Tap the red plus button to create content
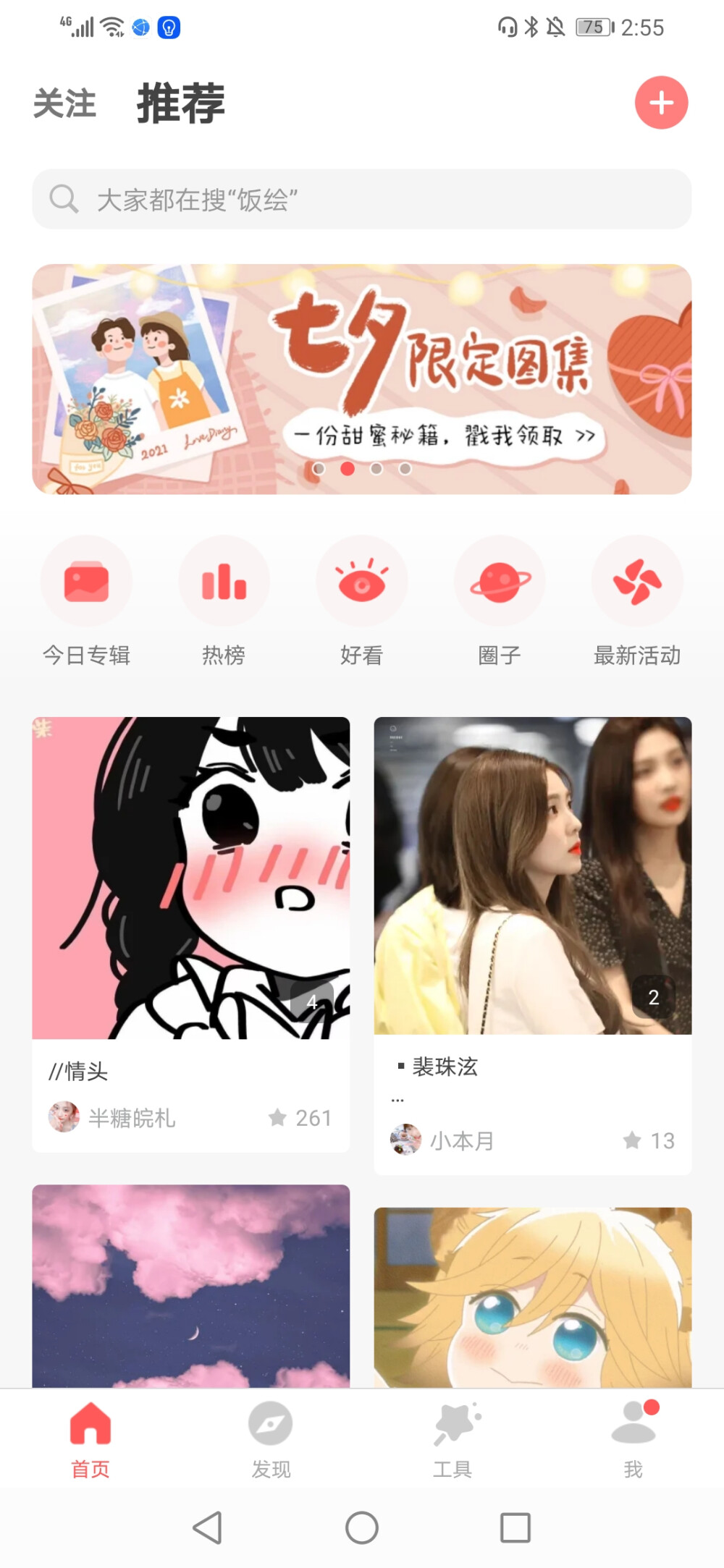 (x=660, y=103)
